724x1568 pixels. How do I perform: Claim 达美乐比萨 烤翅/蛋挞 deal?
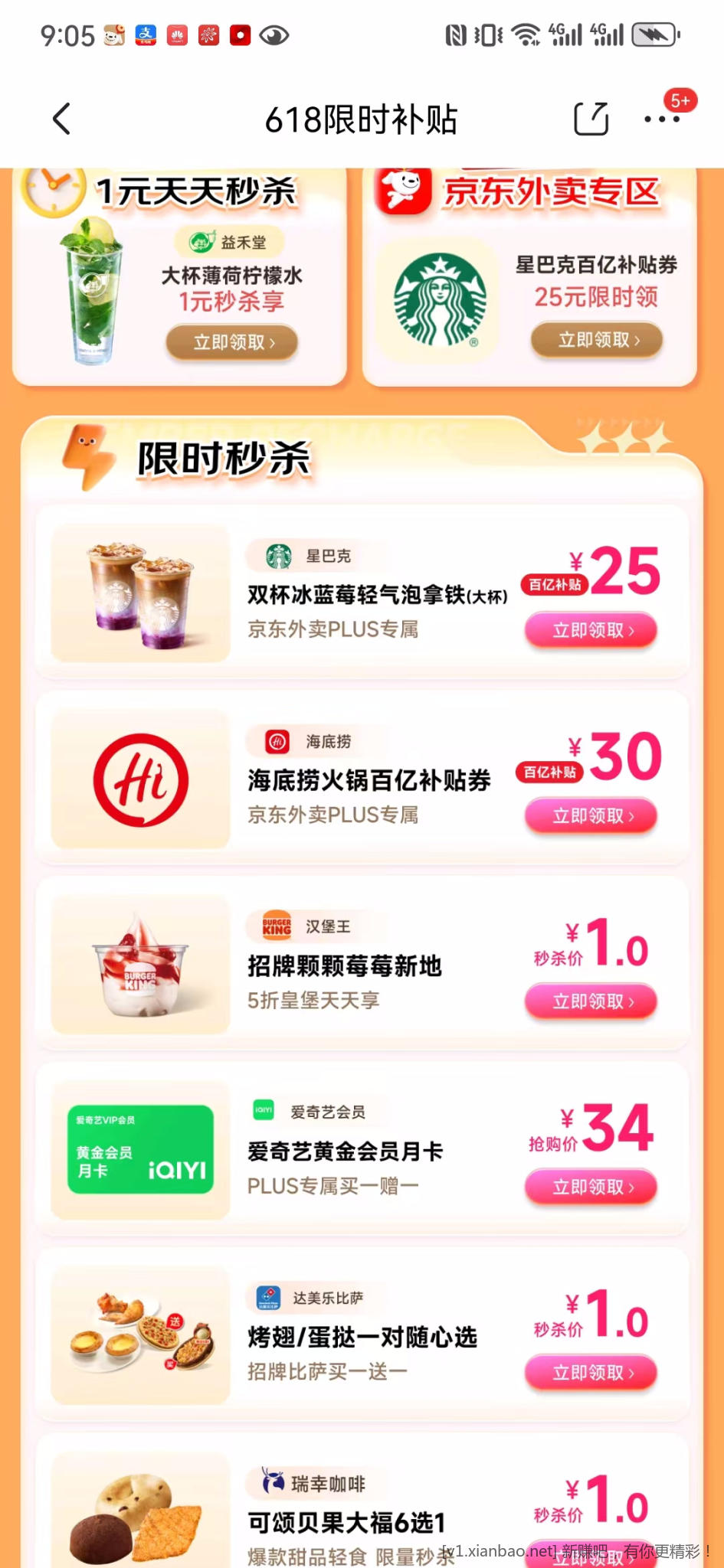[591, 1373]
